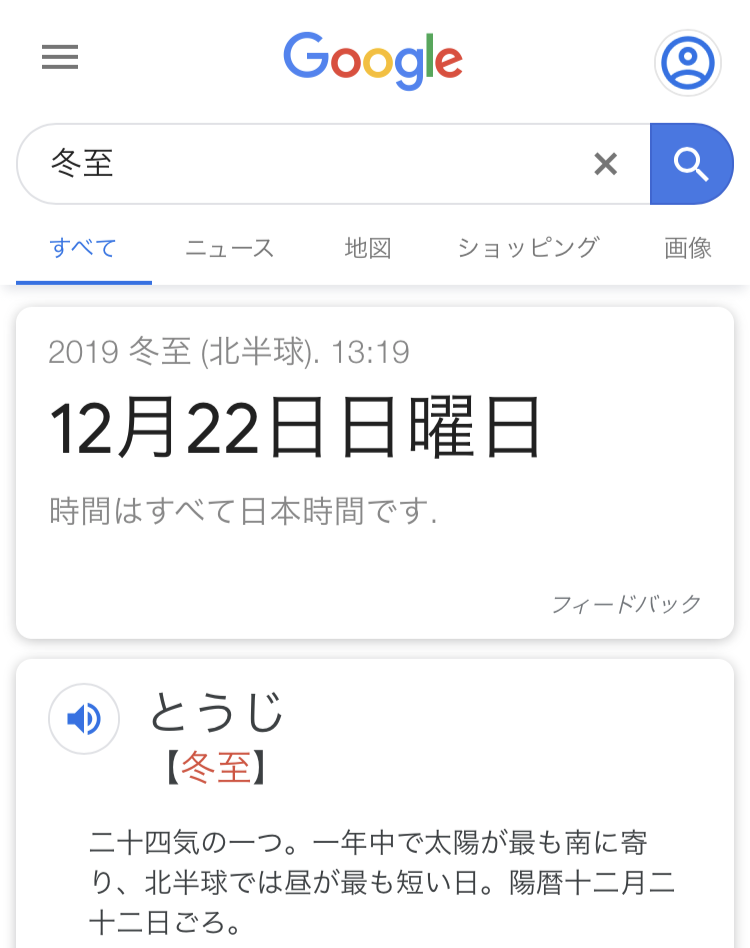Open the hamburger menu

point(60,58)
